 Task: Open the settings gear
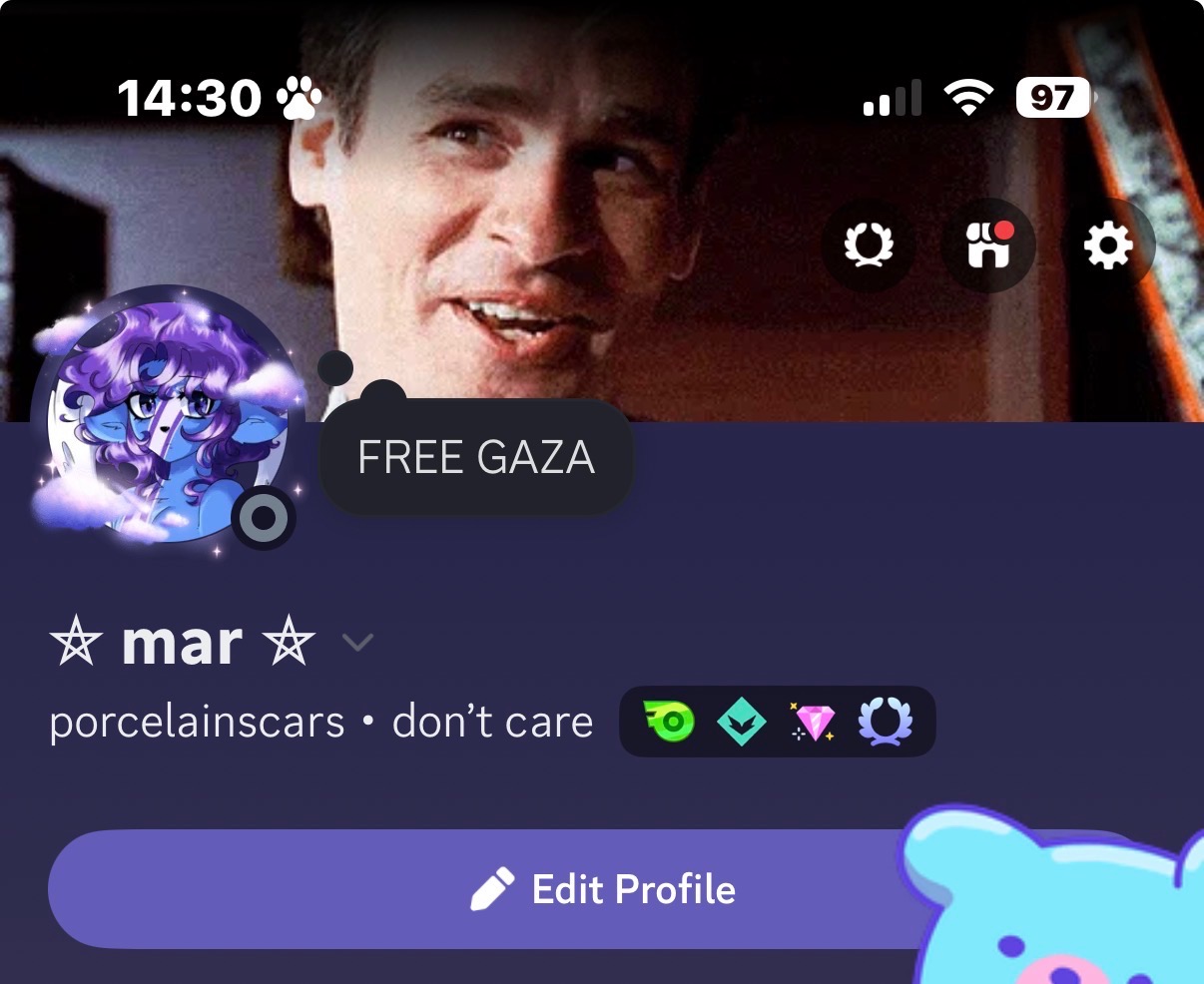point(1108,245)
